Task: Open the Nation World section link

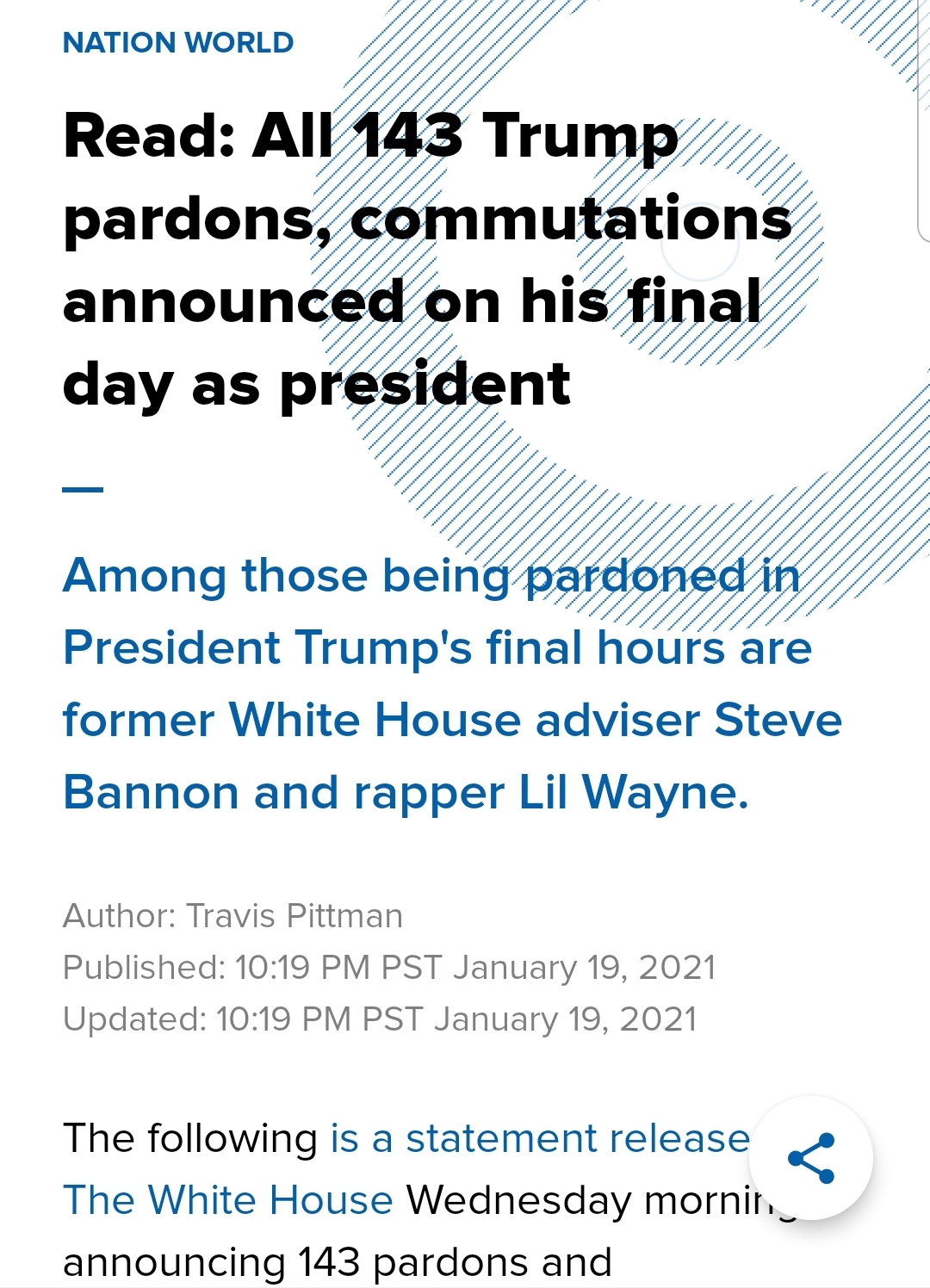Action: pyautogui.click(x=178, y=42)
